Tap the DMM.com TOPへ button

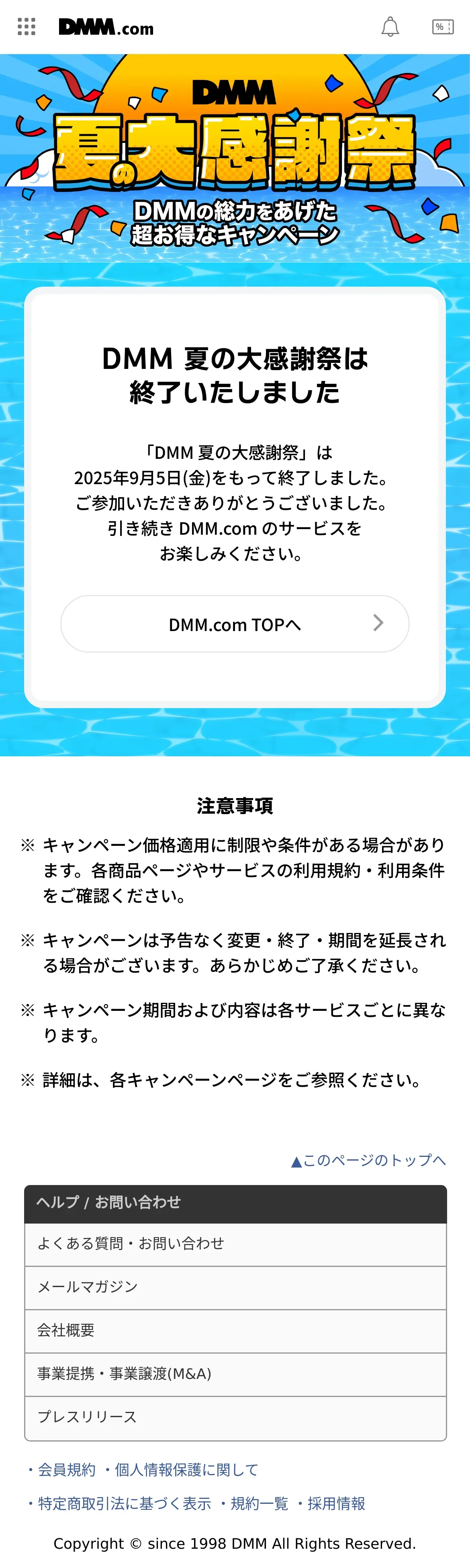(x=235, y=624)
